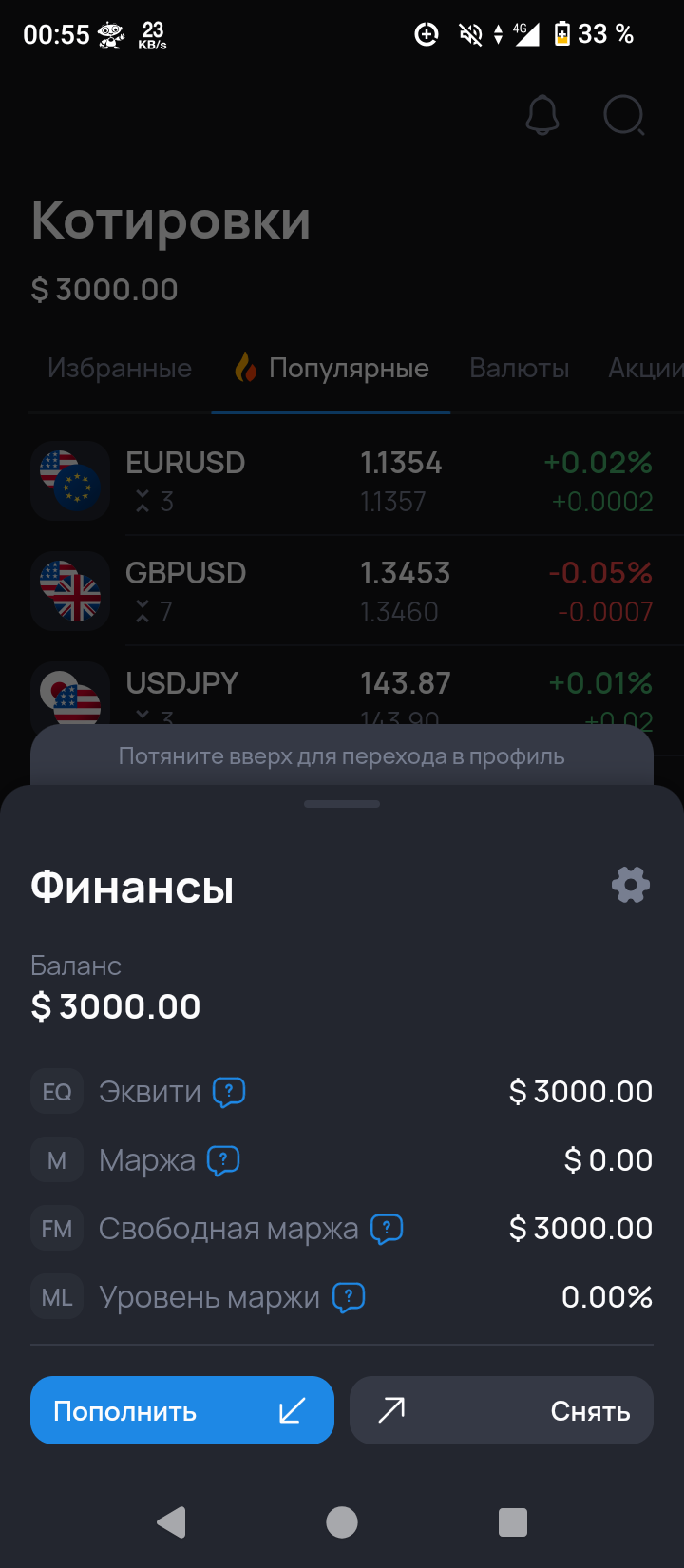Viewport: 684px width, 1568px height.
Task: Open the notifications bell
Action: click(542, 116)
